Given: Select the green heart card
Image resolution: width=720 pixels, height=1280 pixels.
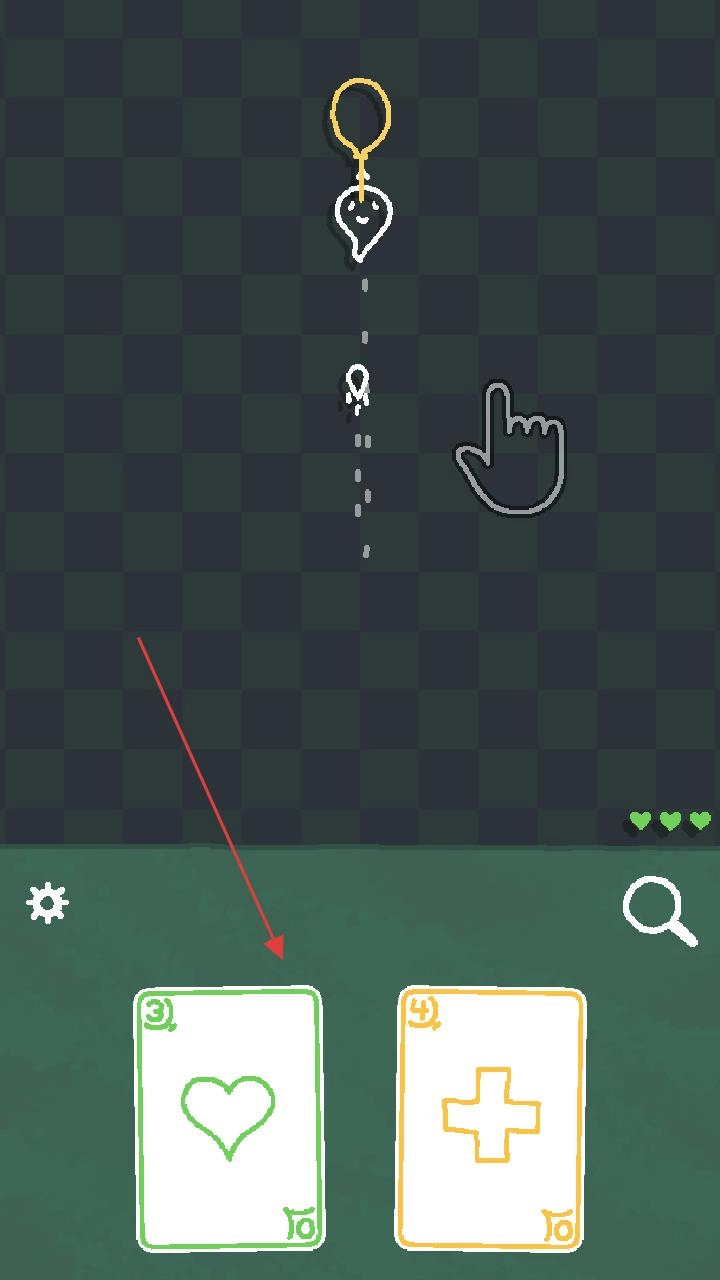Looking at the screenshot, I should [x=228, y=1118].
